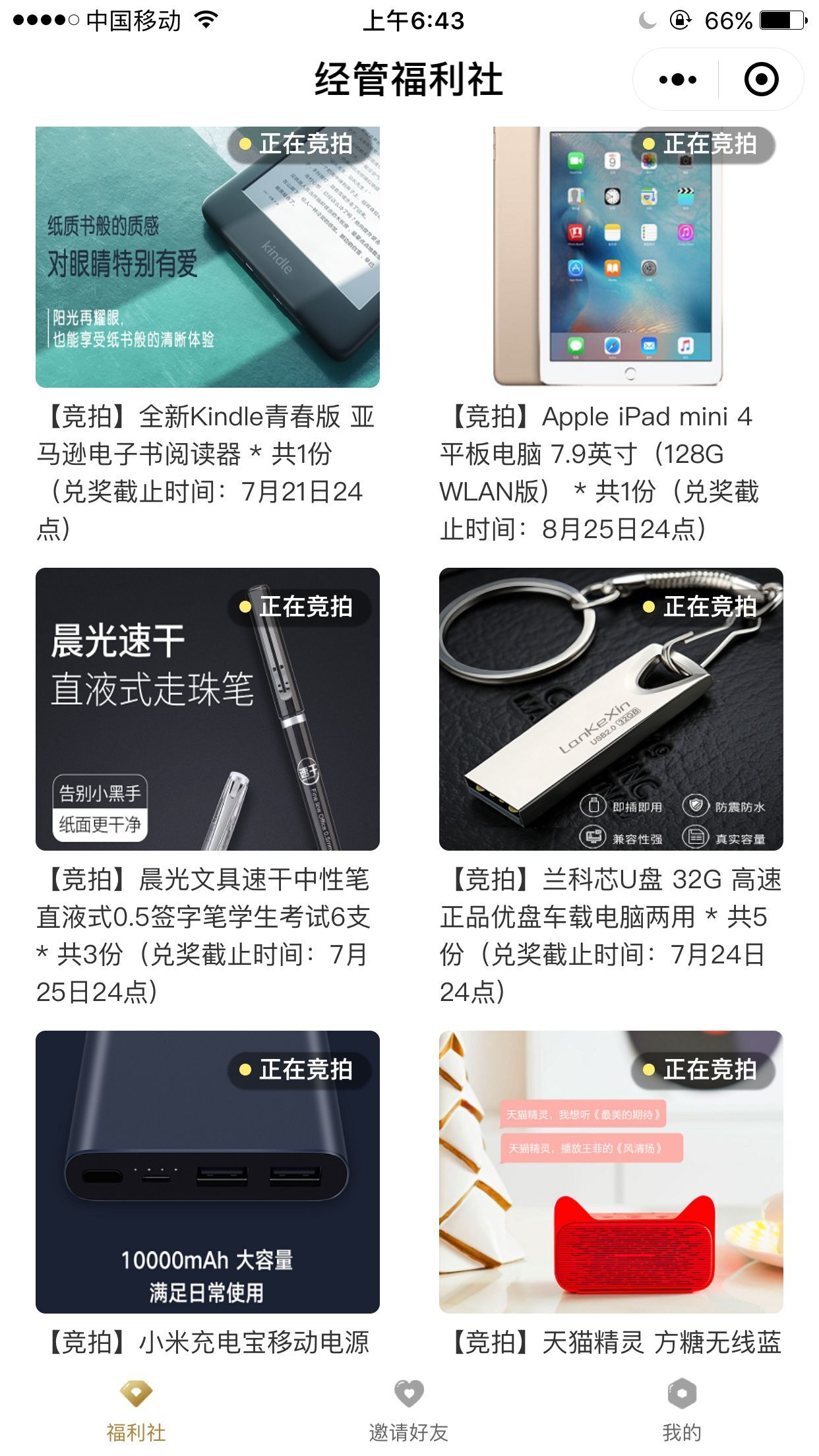This screenshot has height=1456, width=819.
Task: Open the Kindle青春版 auction item
Action: (207, 257)
